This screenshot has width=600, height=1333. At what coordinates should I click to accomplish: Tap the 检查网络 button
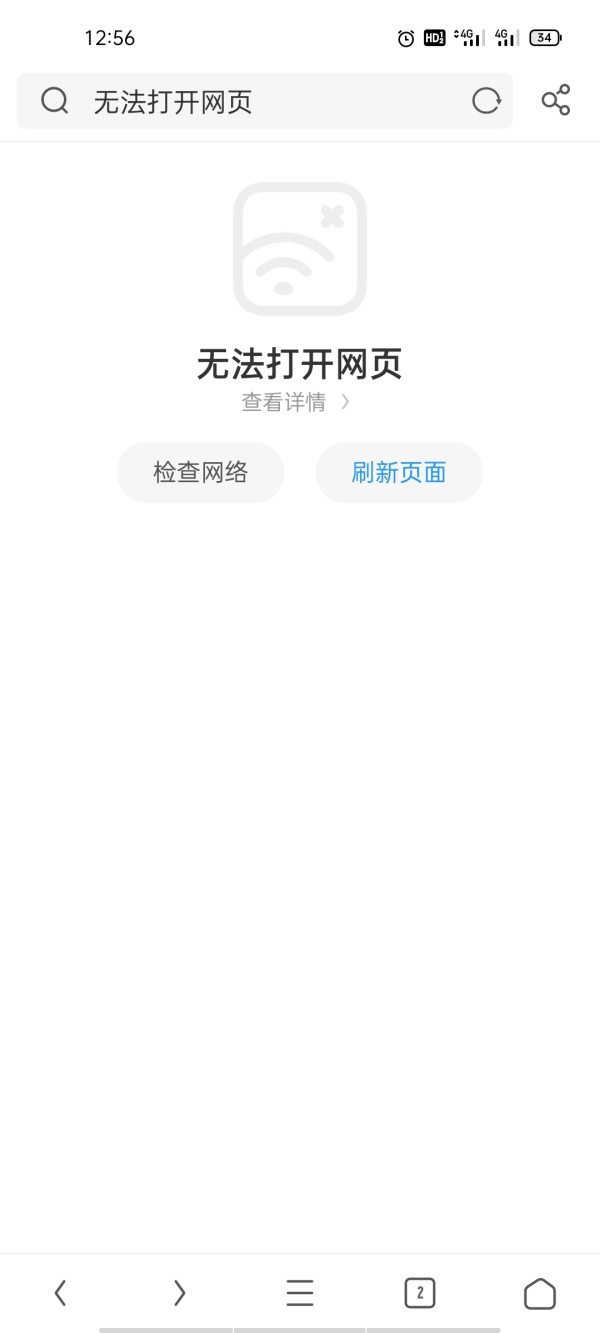[200, 472]
